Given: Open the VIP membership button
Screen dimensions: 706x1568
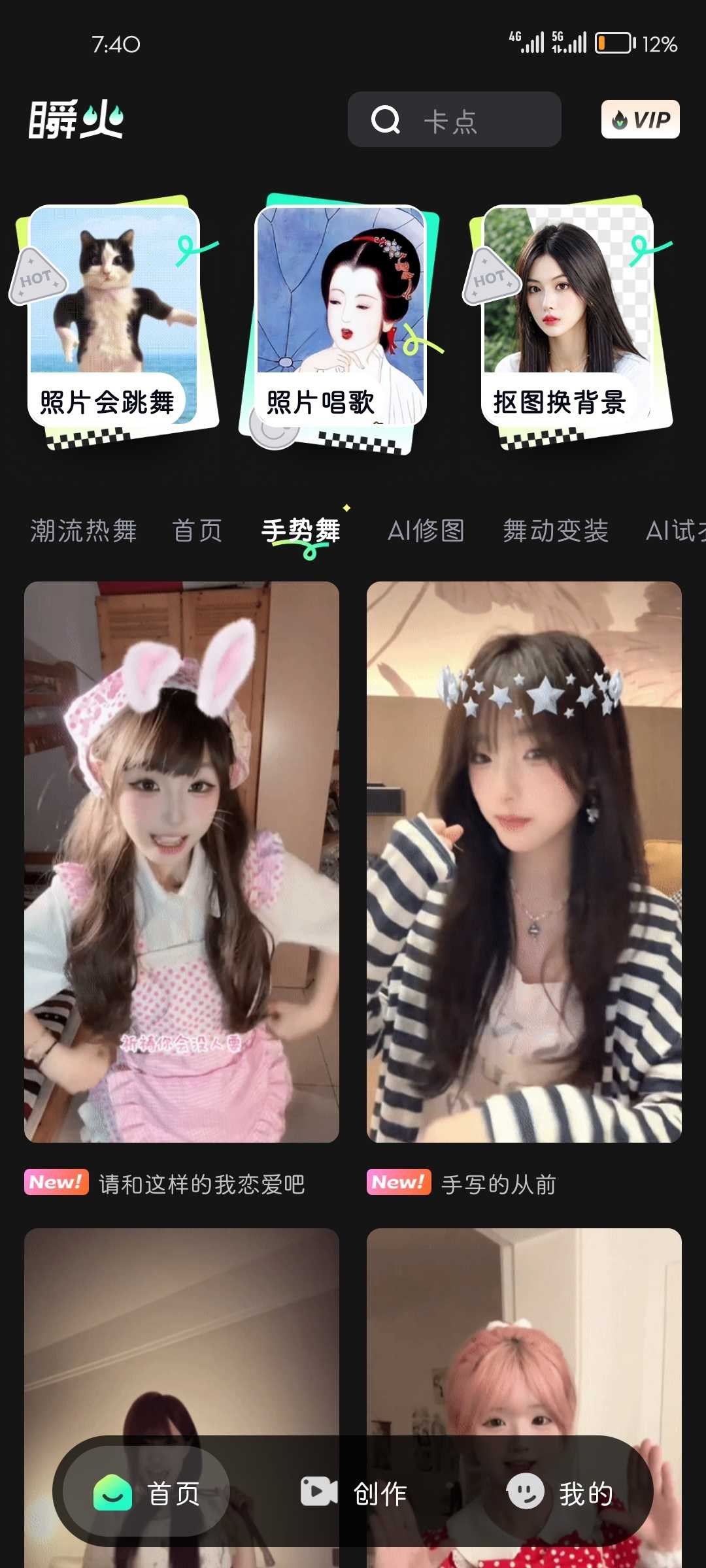Looking at the screenshot, I should [x=640, y=120].
